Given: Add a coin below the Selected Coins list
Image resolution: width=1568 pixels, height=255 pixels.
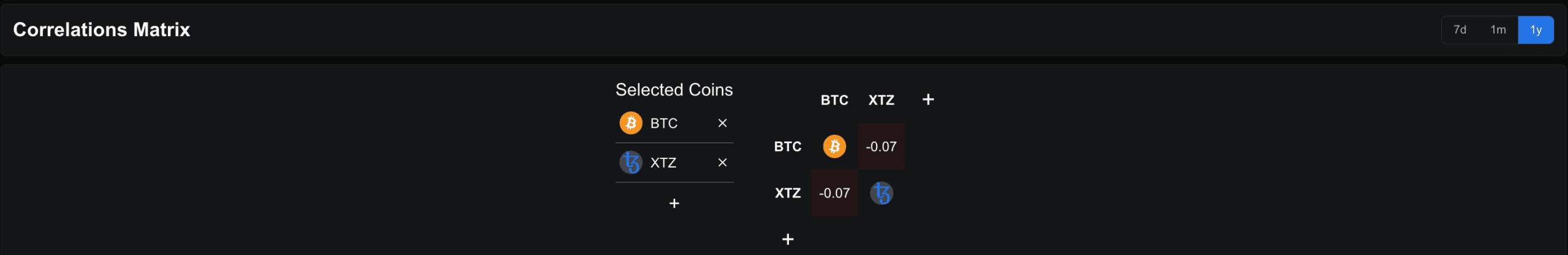Looking at the screenshot, I should (x=674, y=204).
